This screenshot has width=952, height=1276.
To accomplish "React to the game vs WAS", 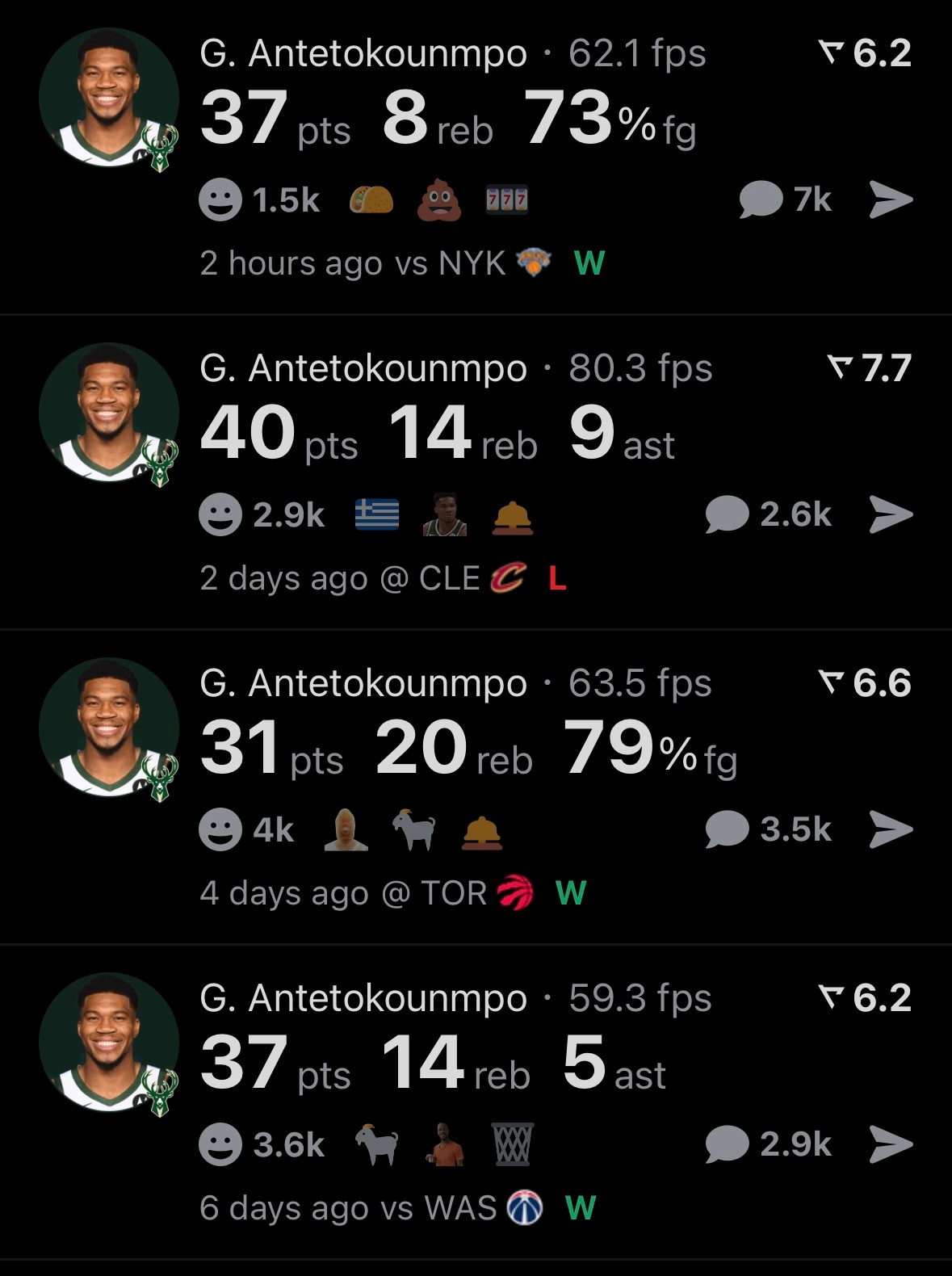I will 220,1144.
